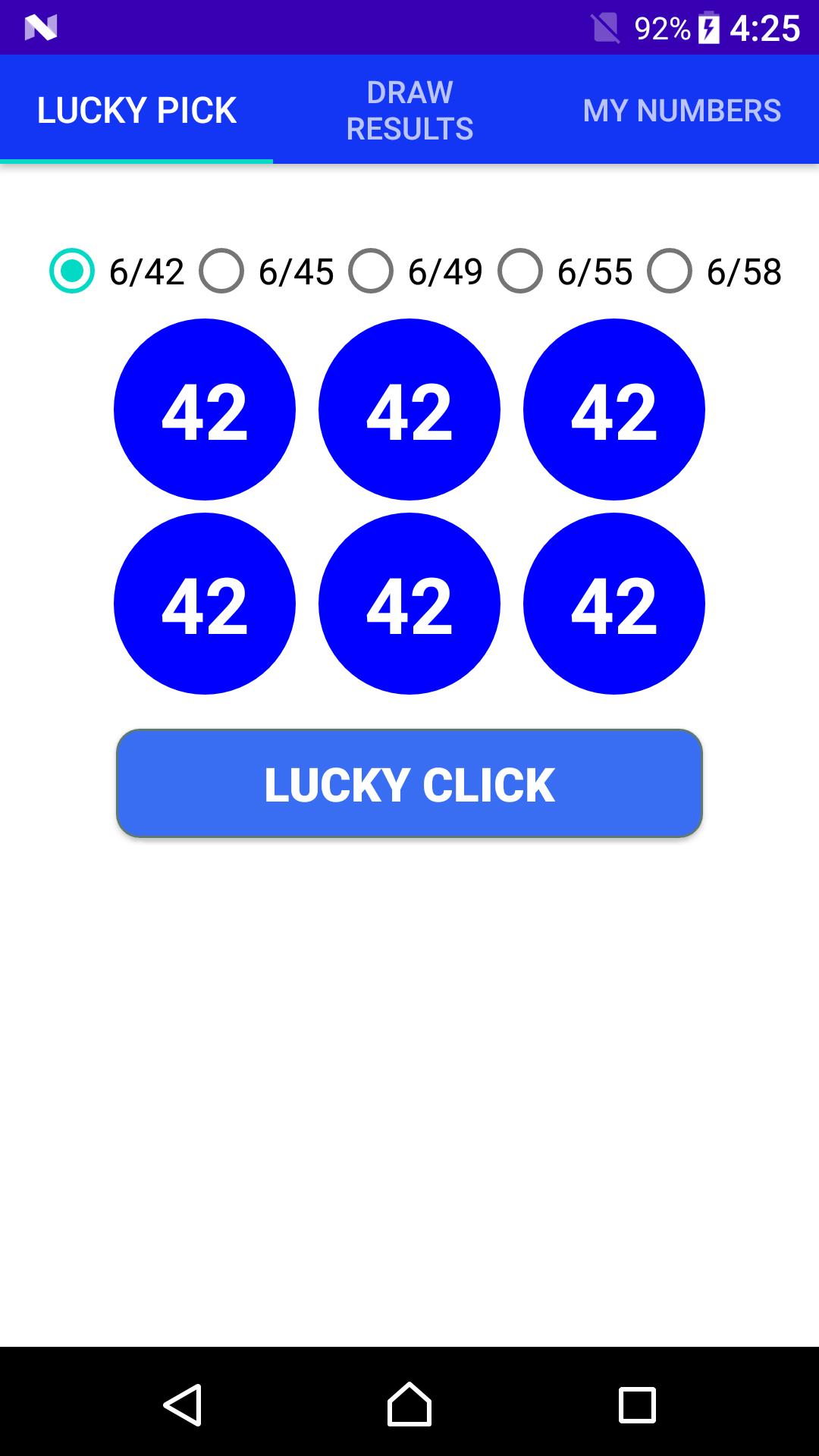The width and height of the screenshot is (819, 1456).
Task: Open the My Numbers tab
Action: tap(682, 110)
